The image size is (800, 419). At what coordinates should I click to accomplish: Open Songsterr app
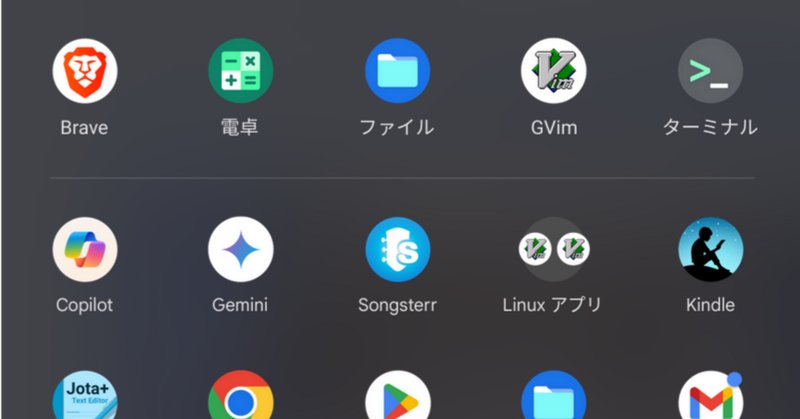coord(397,250)
